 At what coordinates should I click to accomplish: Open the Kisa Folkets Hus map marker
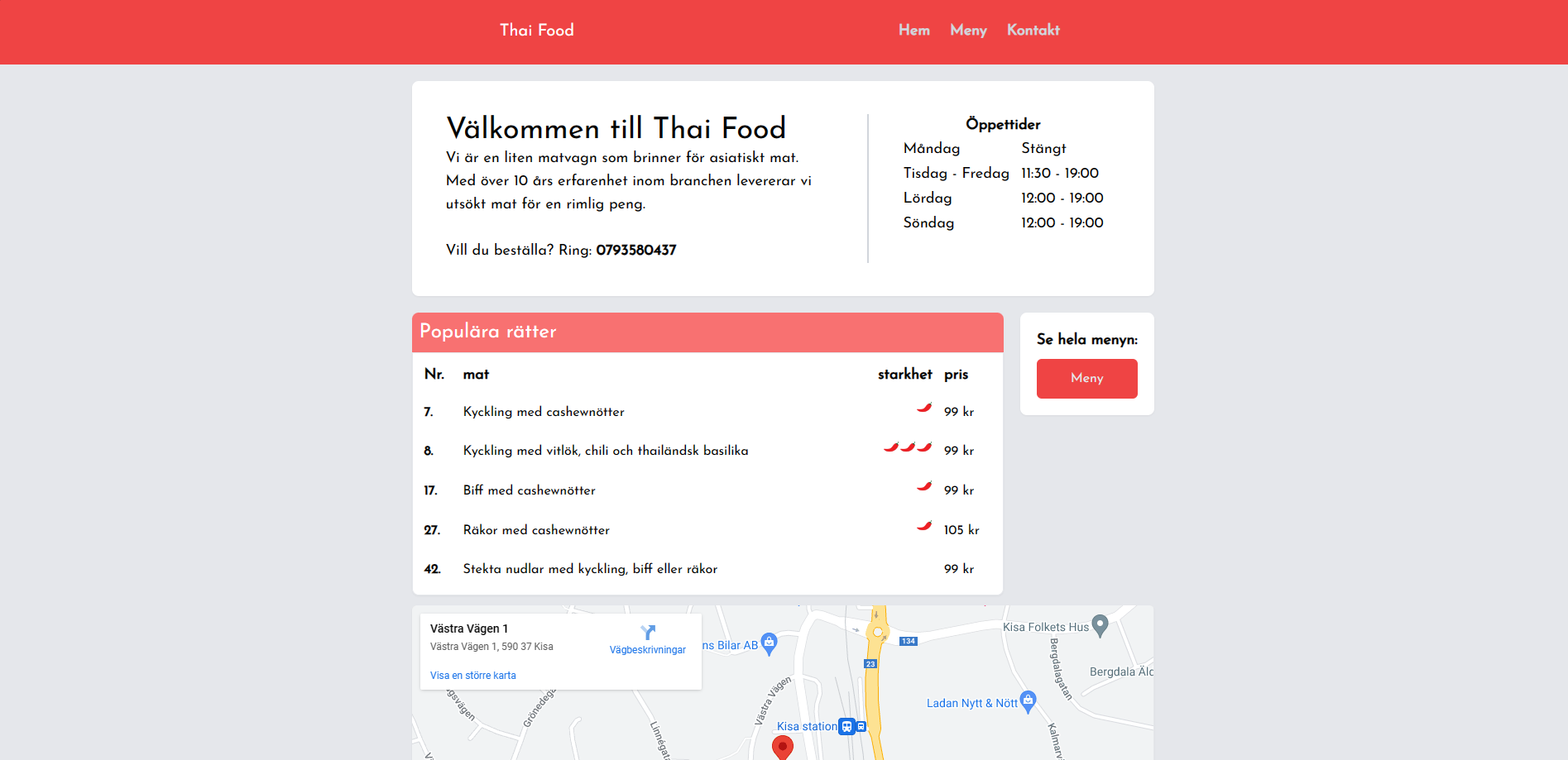click(x=1100, y=625)
